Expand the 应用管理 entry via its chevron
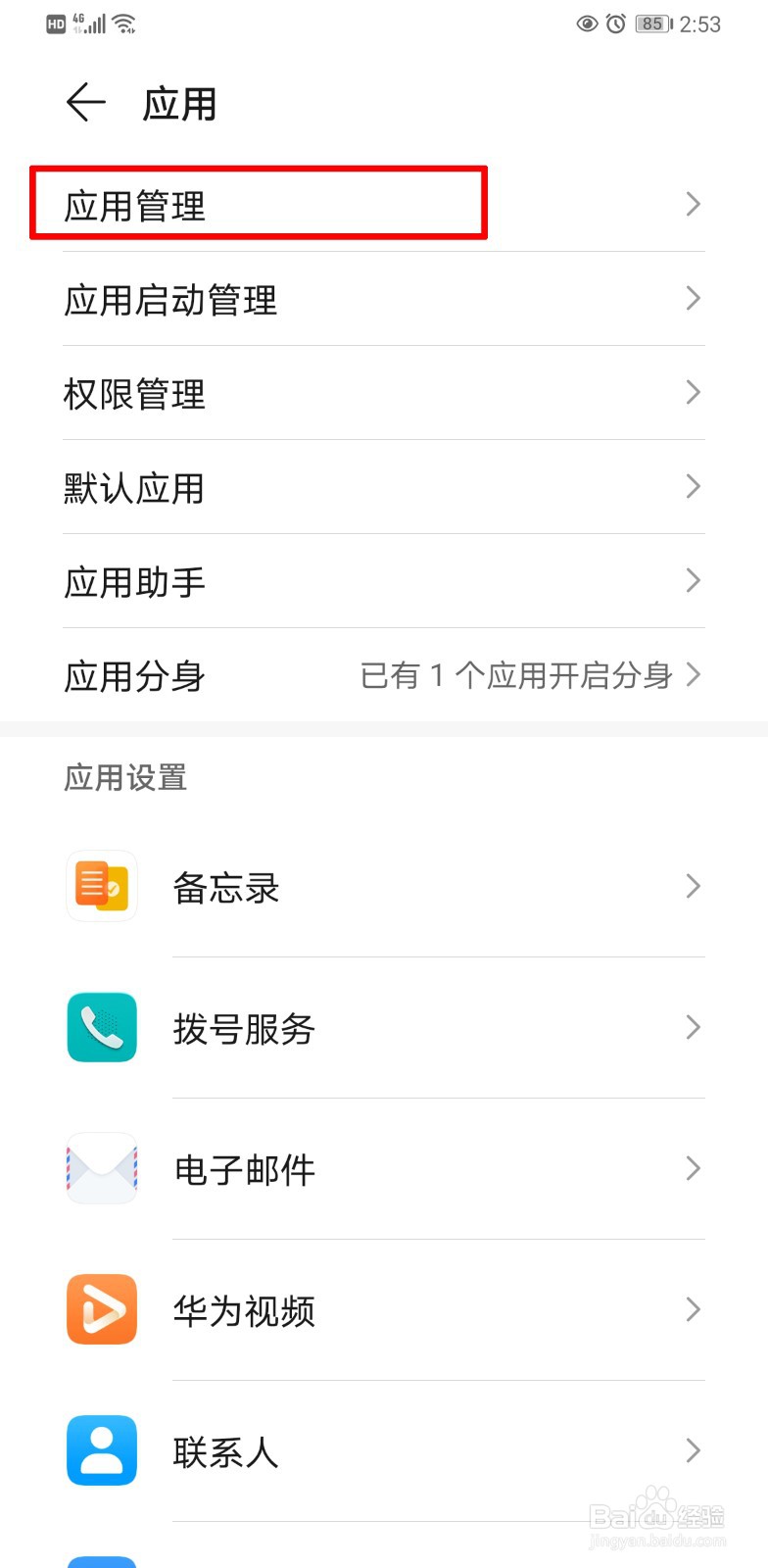The image size is (768, 1568). click(694, 204)
